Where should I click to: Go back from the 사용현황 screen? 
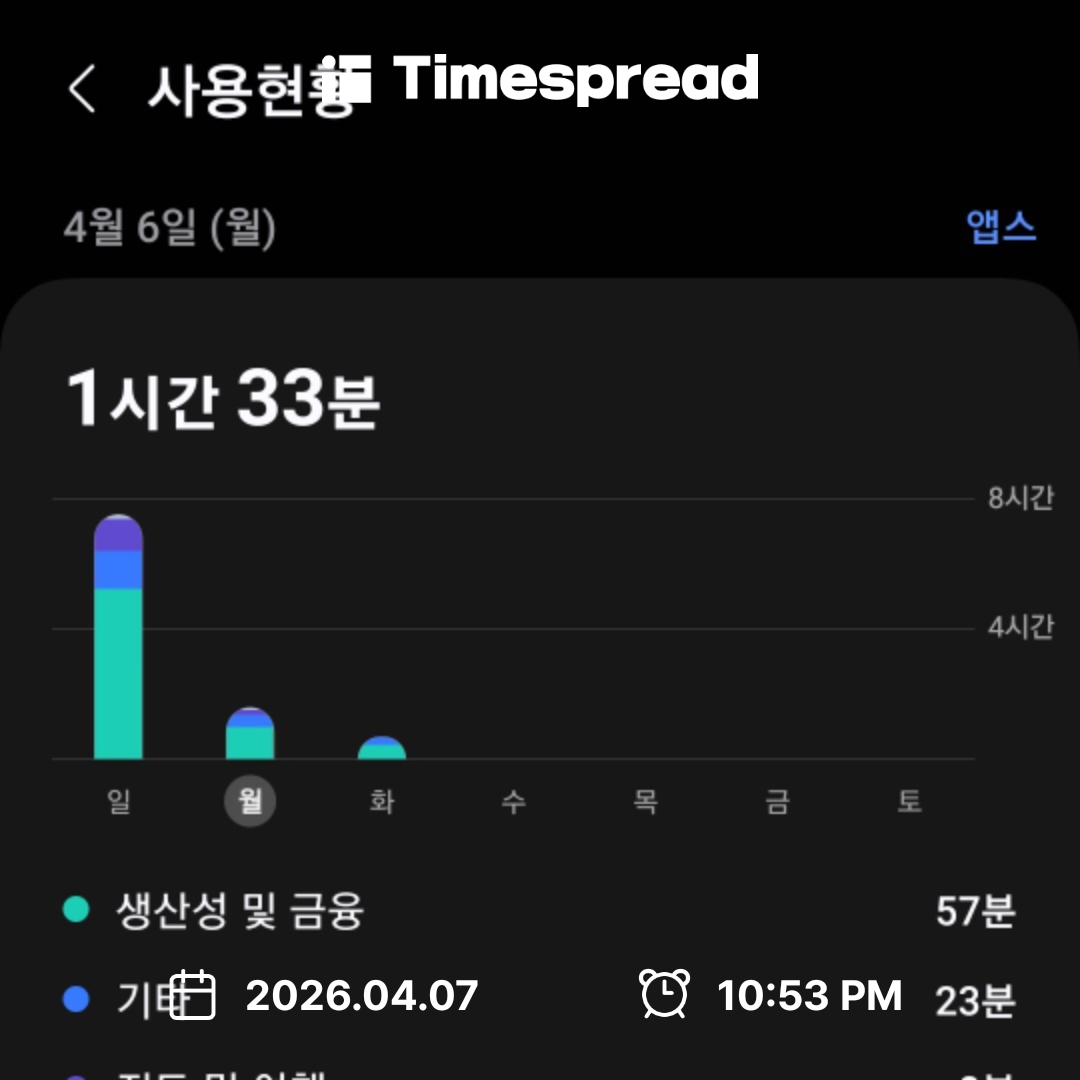pyautogui.click(x=82, y=89)
